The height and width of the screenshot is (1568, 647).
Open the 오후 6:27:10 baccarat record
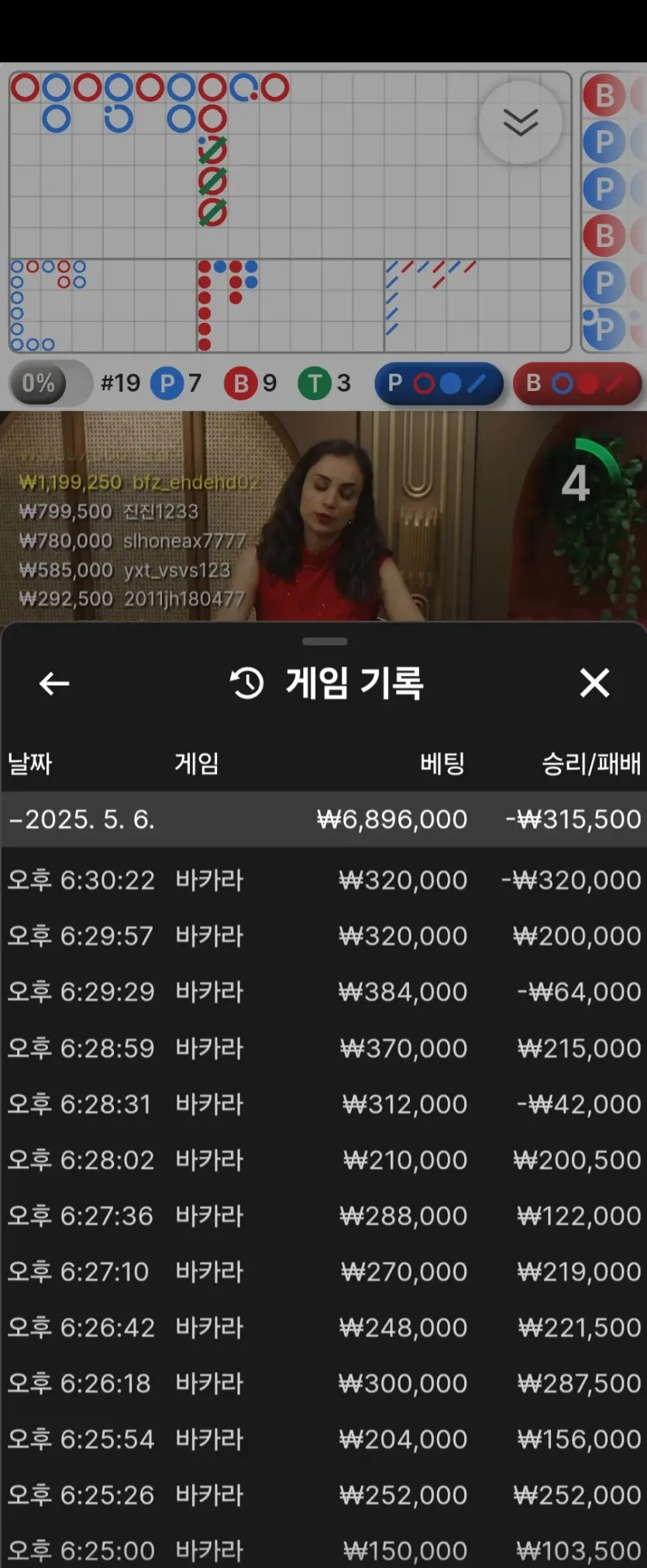tap(323, 1271)
